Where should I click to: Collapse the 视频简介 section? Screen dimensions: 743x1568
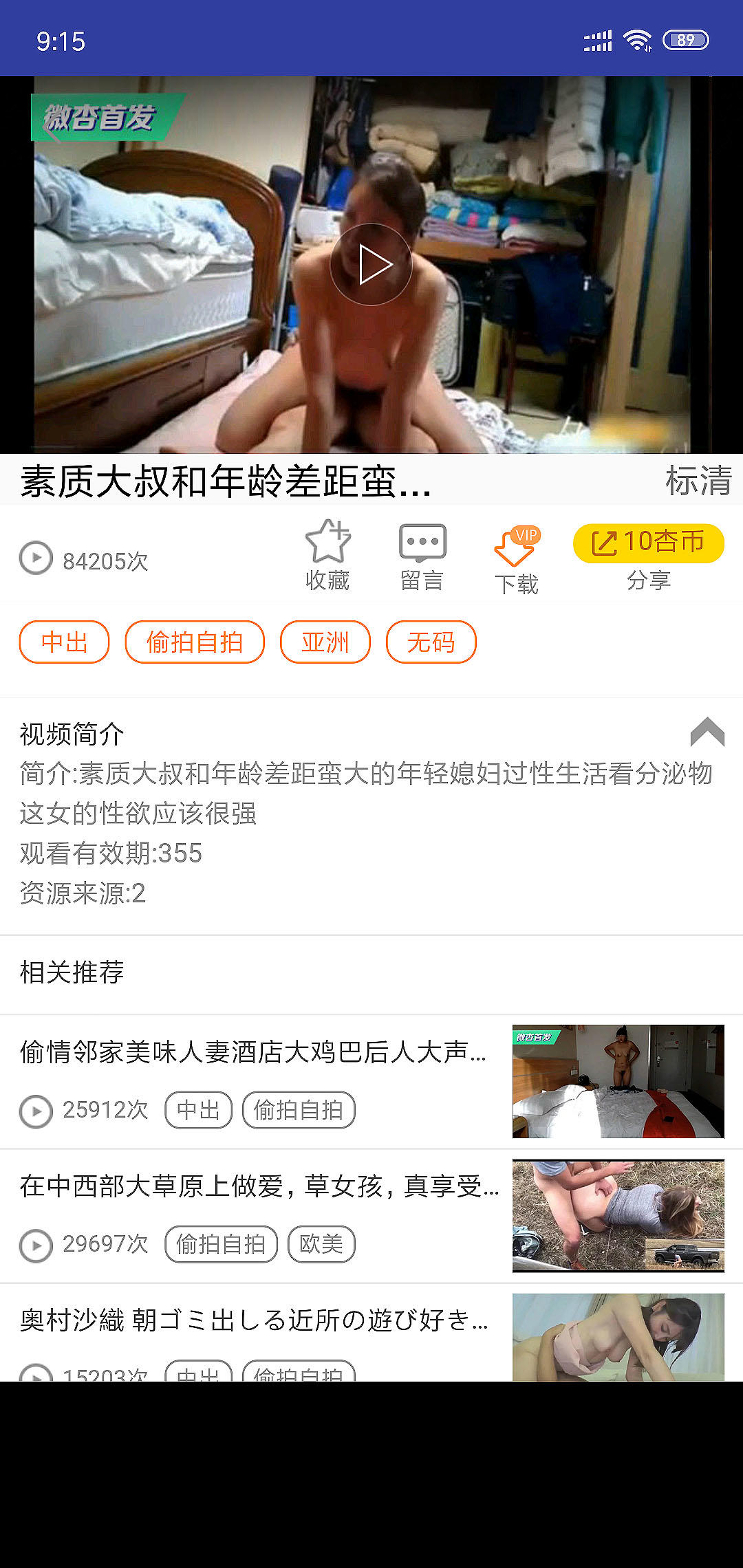[707, 732]
